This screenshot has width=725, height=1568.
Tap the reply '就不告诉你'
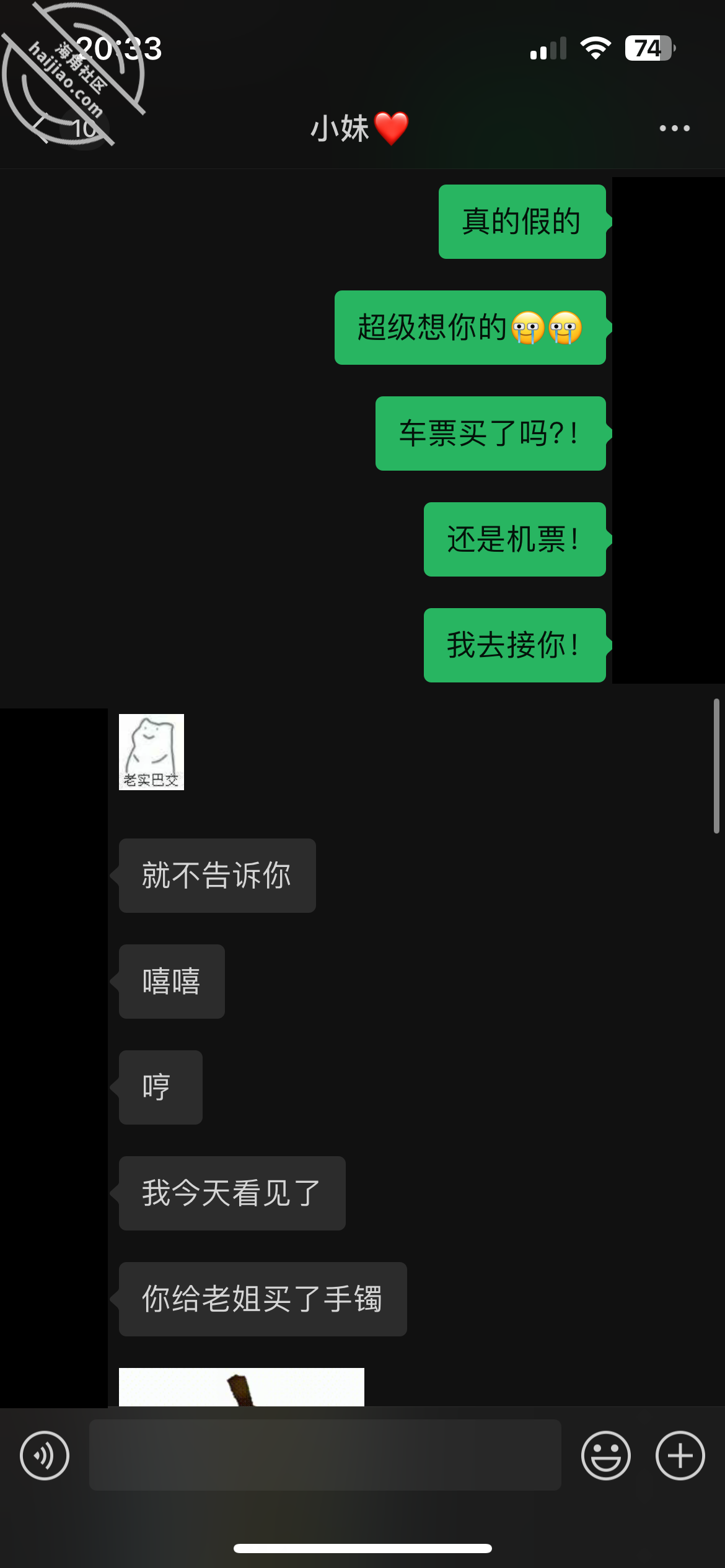(x=217, y=875)
